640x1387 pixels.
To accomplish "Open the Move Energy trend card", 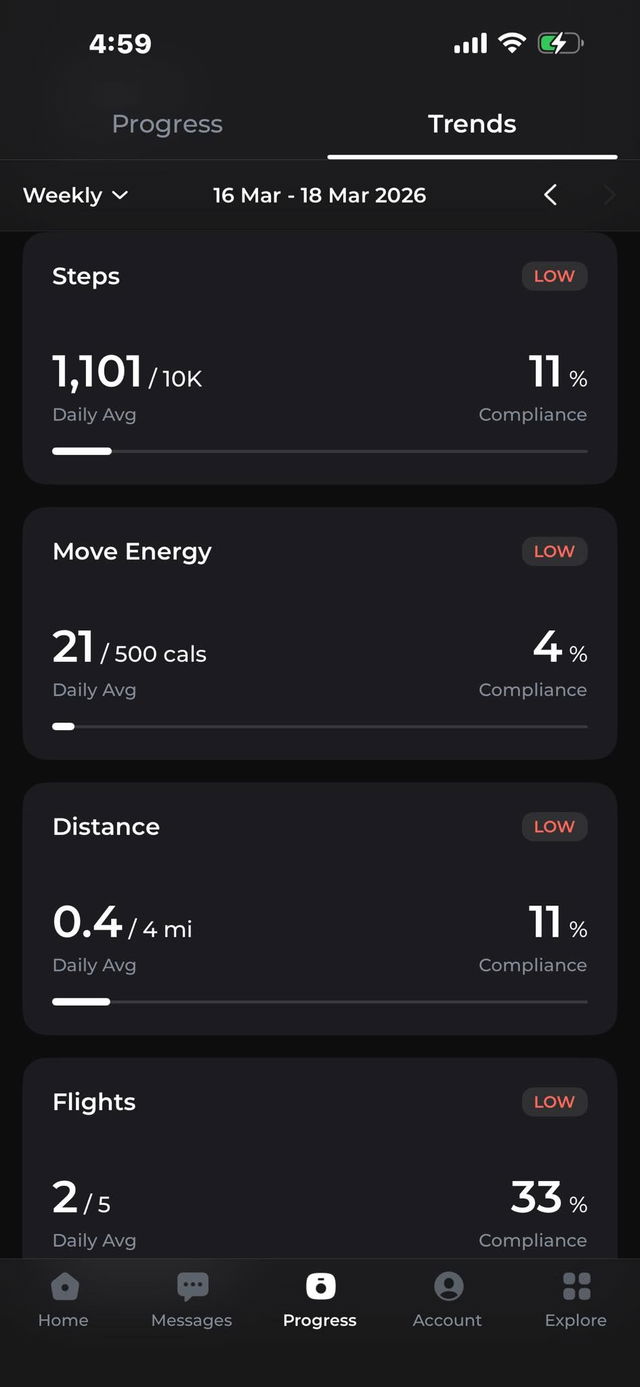I will 320,633.
